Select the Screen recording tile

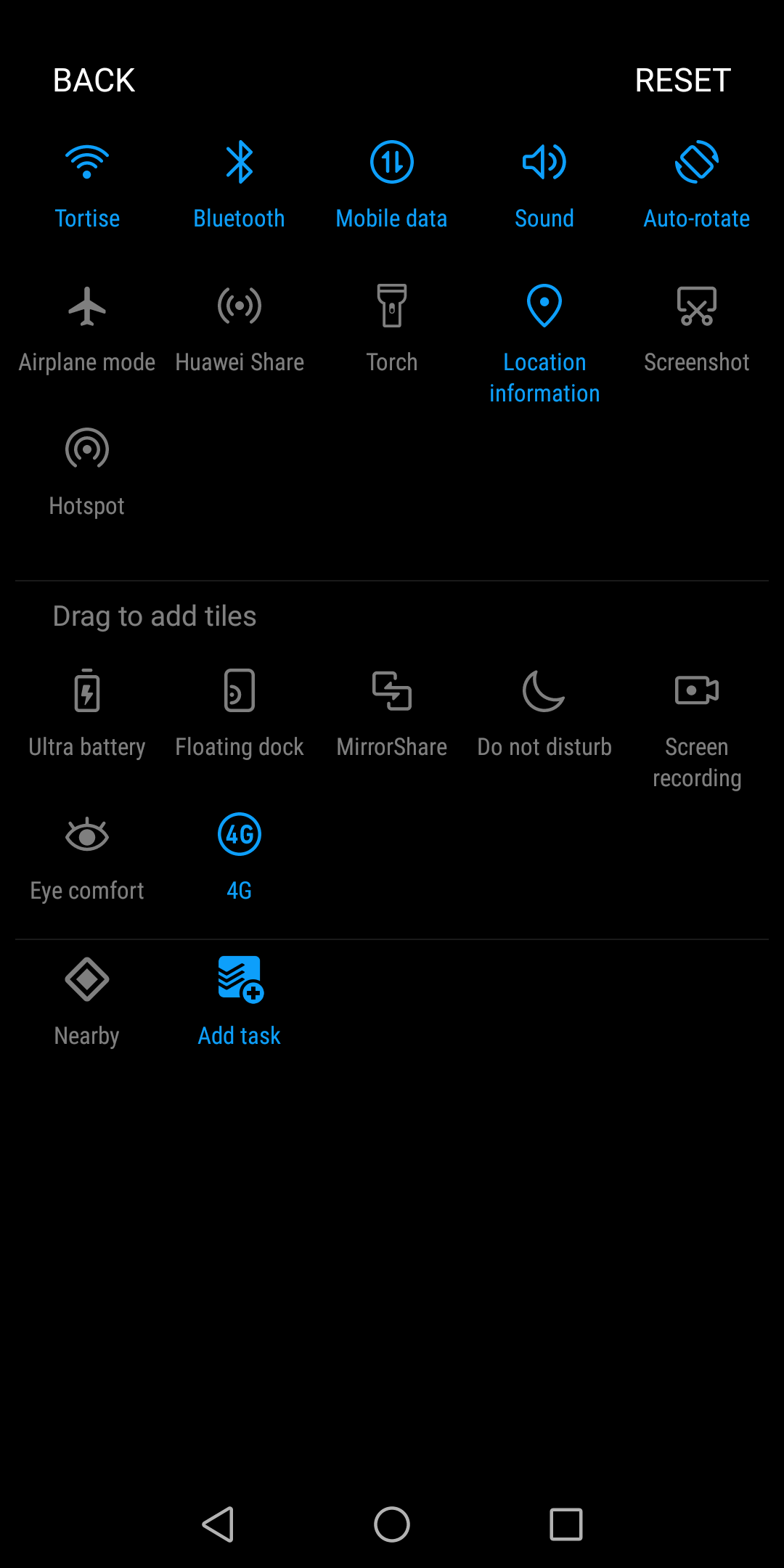point(697,729)
